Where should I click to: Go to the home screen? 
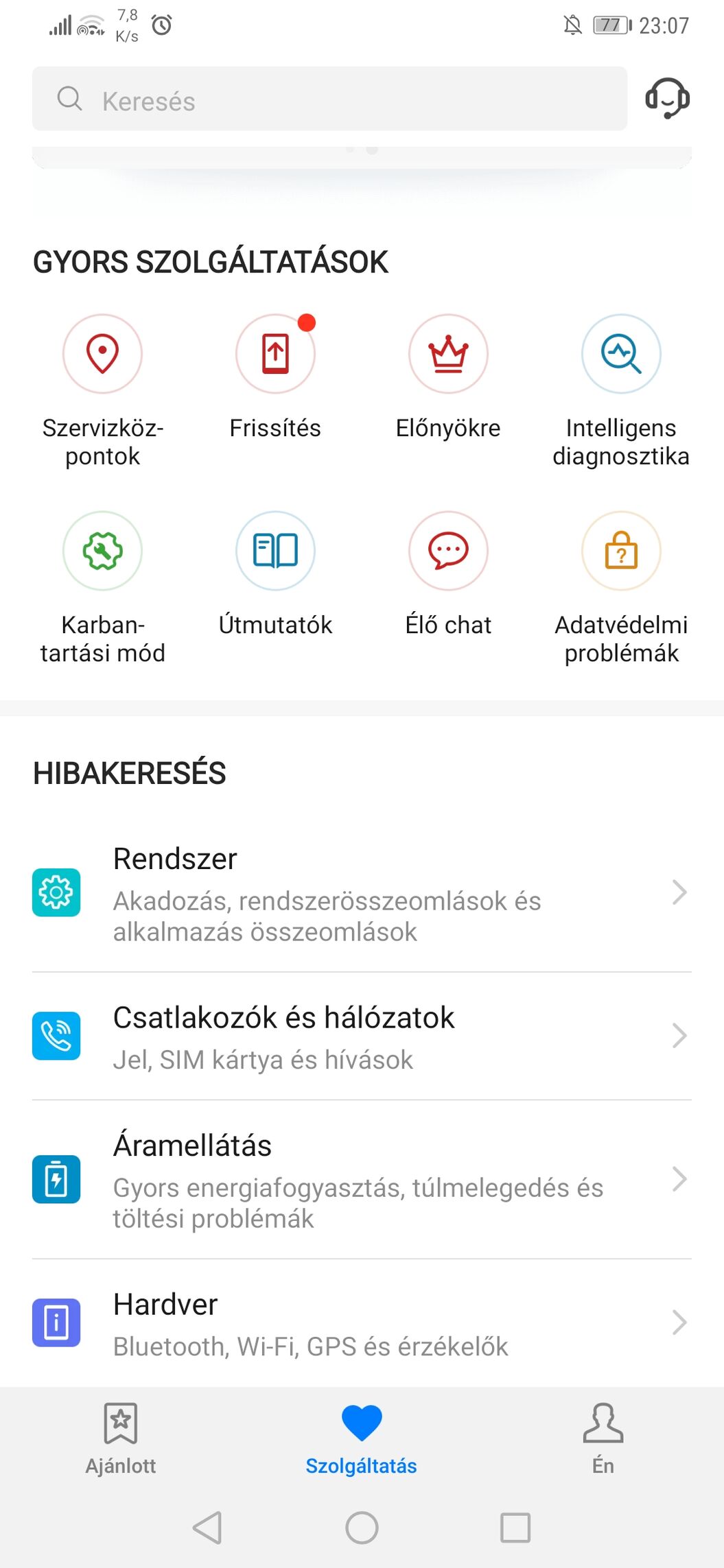(362, 1528)
